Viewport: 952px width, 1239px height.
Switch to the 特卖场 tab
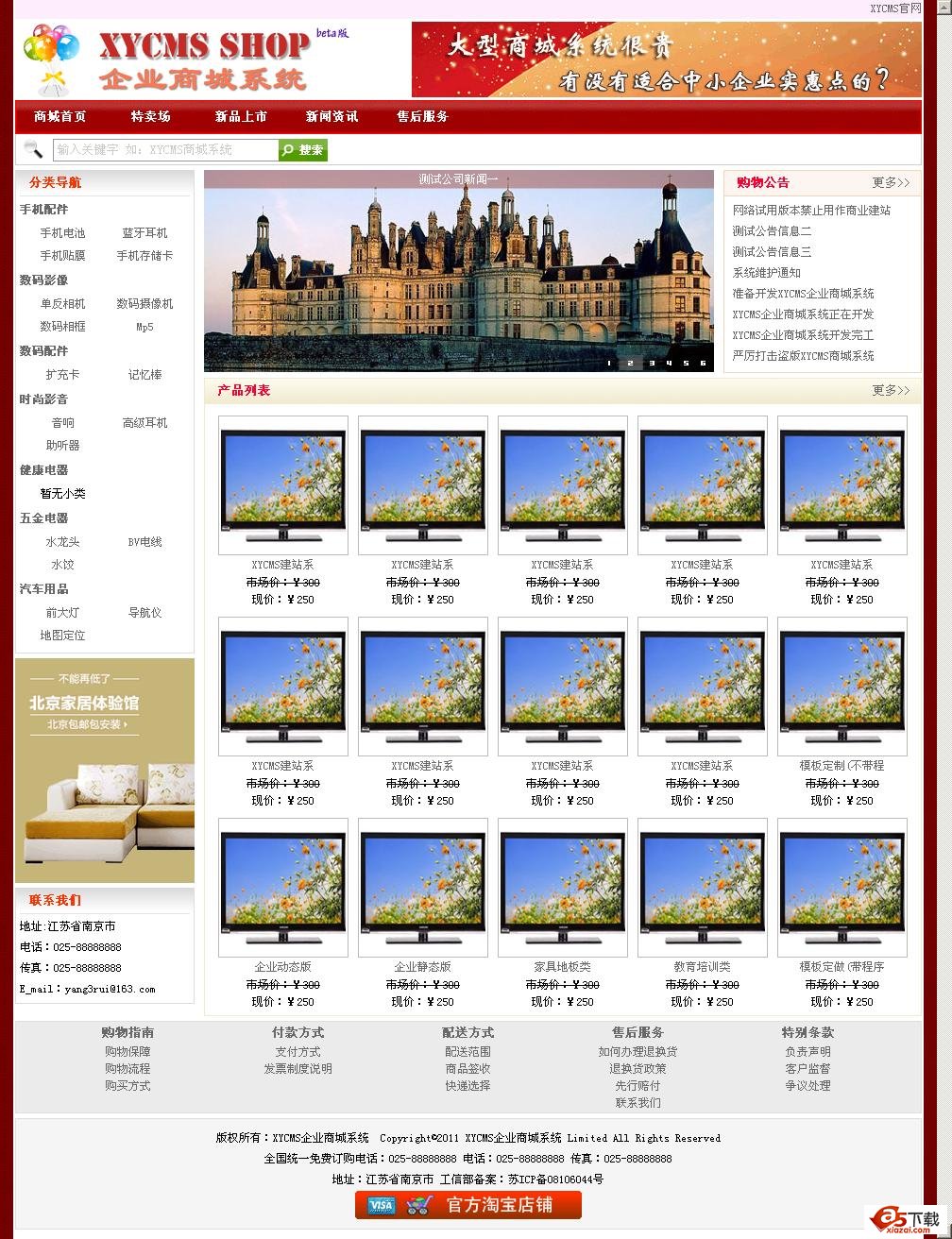151,117
